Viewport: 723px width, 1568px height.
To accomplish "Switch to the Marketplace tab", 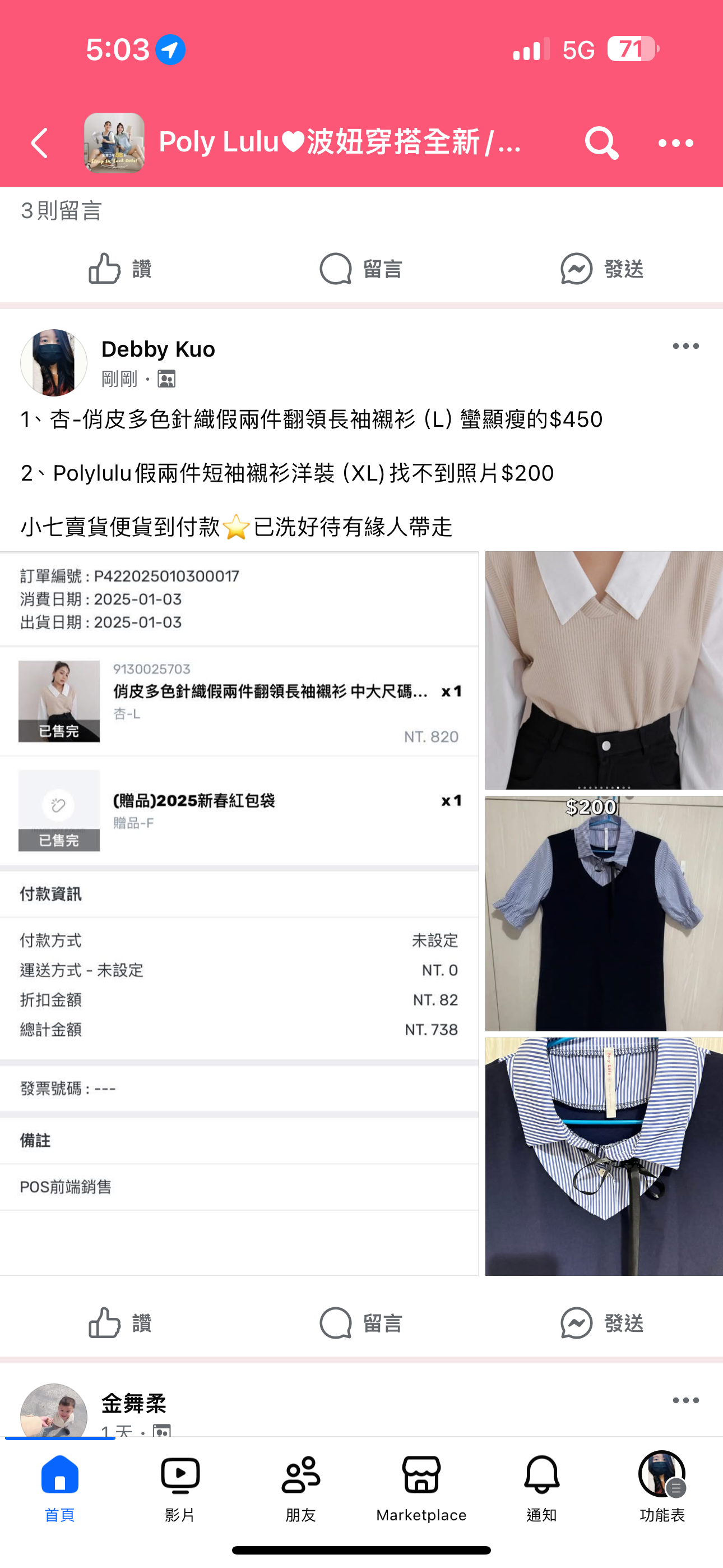I will pyautogui.click(x=421, y=1487).
